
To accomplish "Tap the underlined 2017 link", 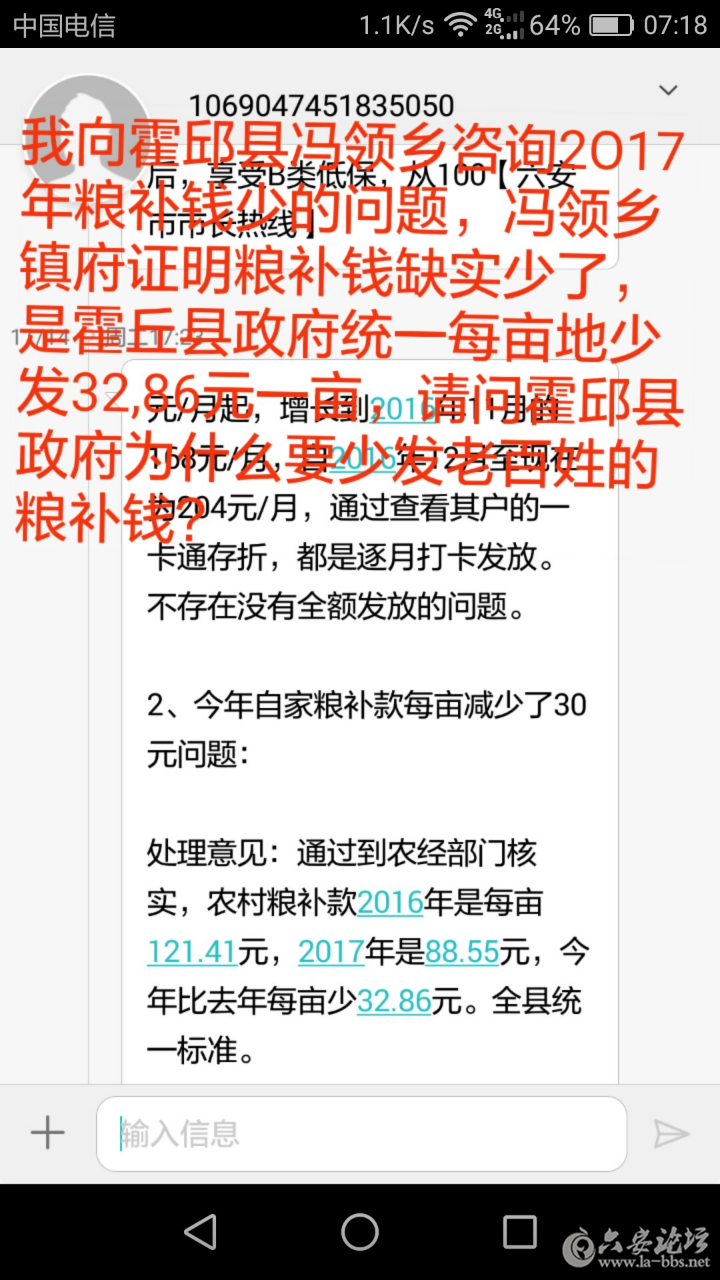I will pos(331,952).
